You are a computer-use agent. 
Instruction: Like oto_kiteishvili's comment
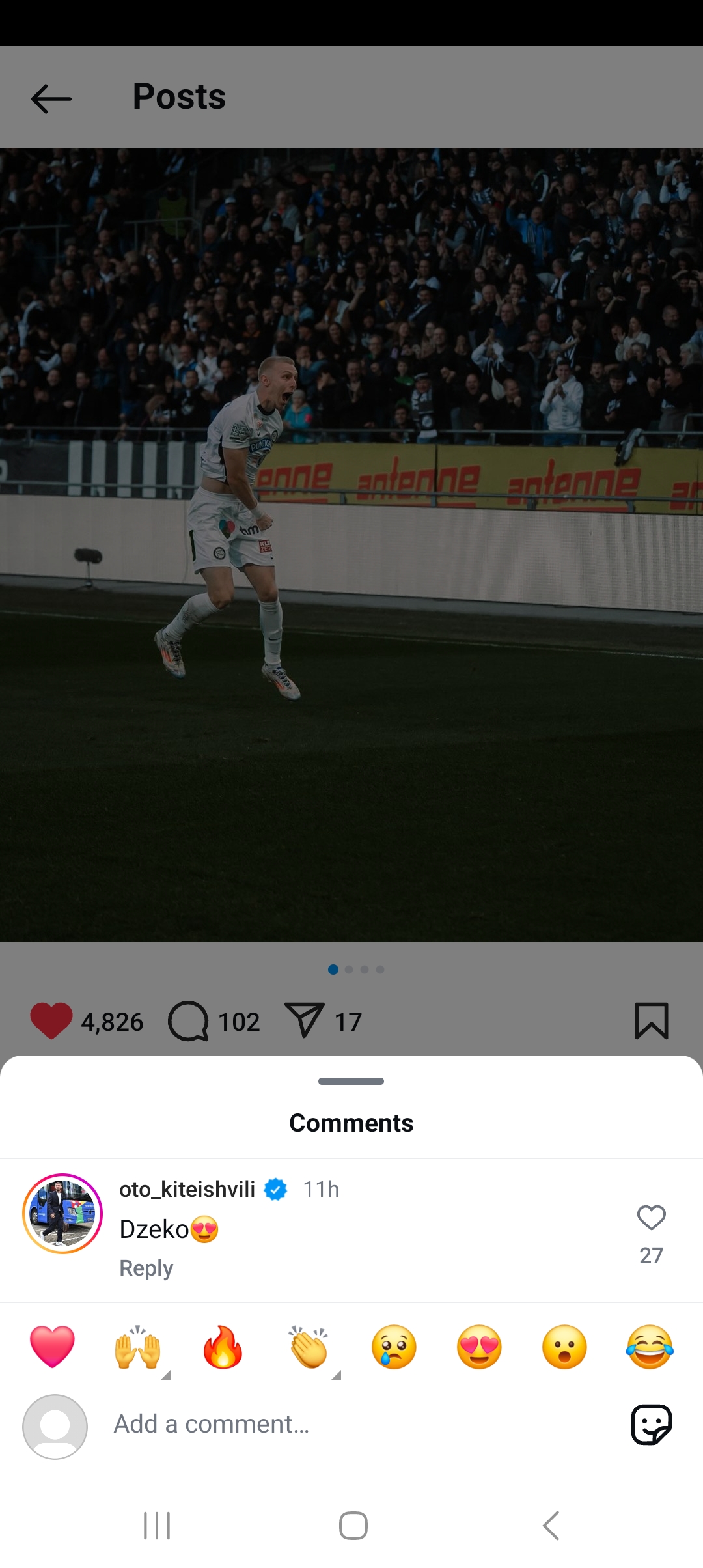(651, 1218)
